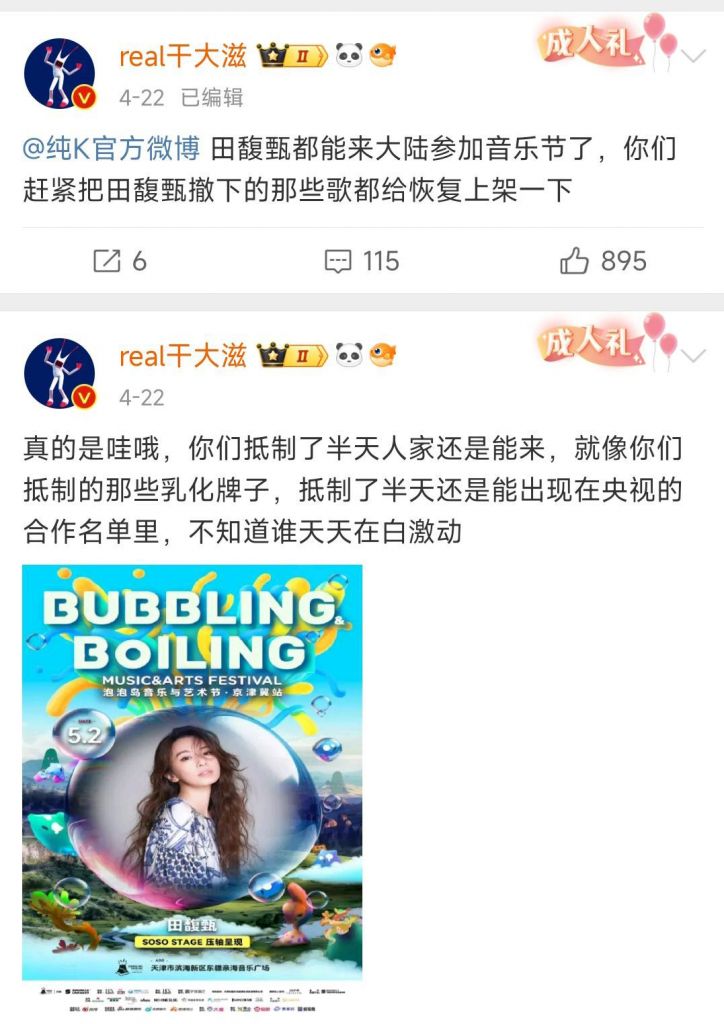
Task: Open real干大滋 avatar on the first post
Action: (x=59, y=74)
